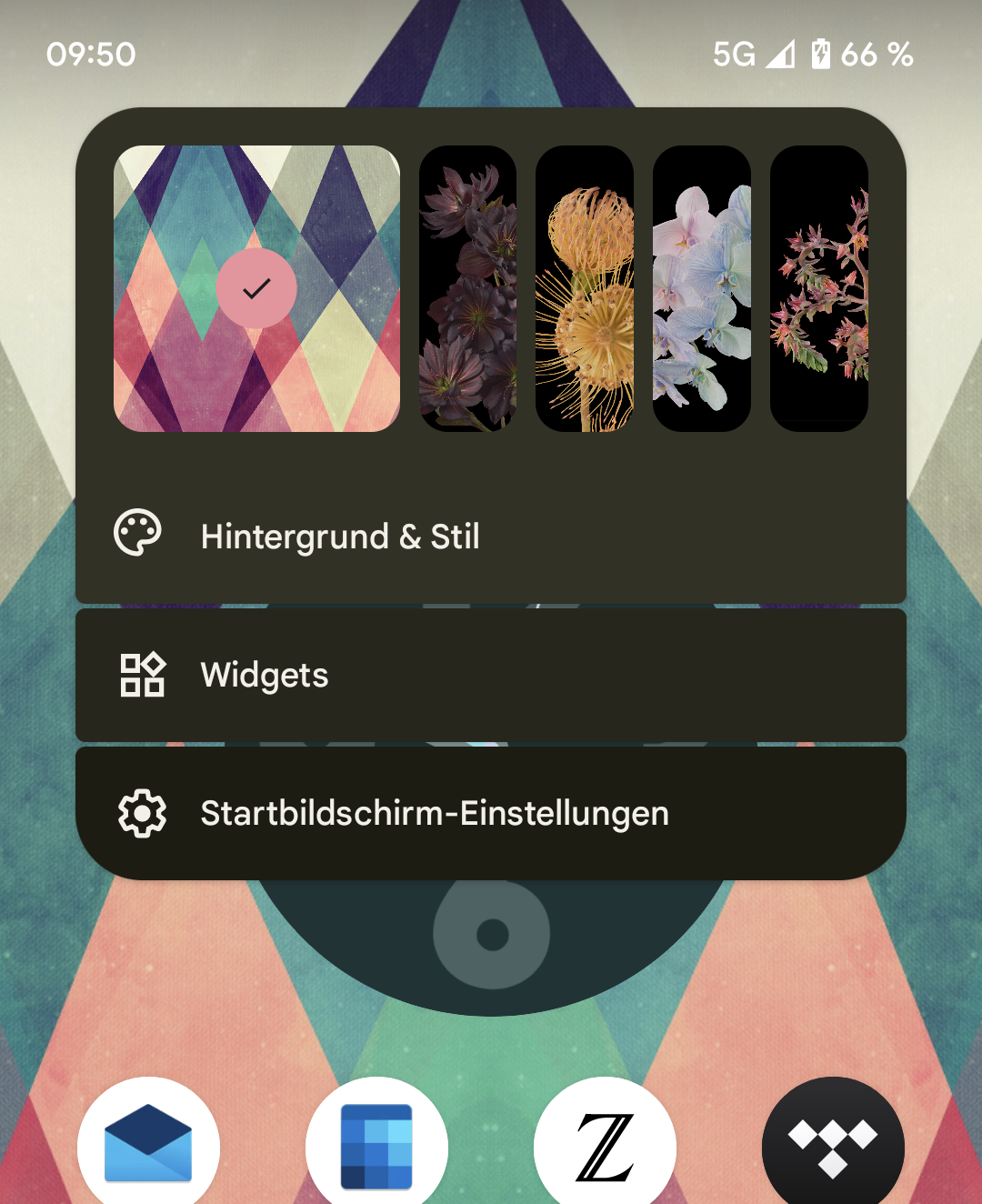Open Startbildschirm-Einstellungen

(491, 813)
